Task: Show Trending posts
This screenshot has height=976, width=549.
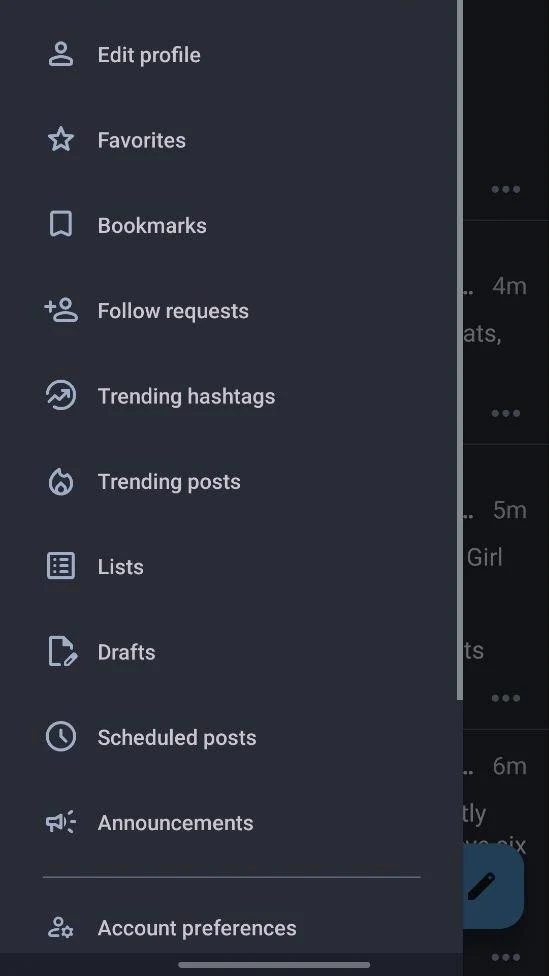Action: pos(230,481)
